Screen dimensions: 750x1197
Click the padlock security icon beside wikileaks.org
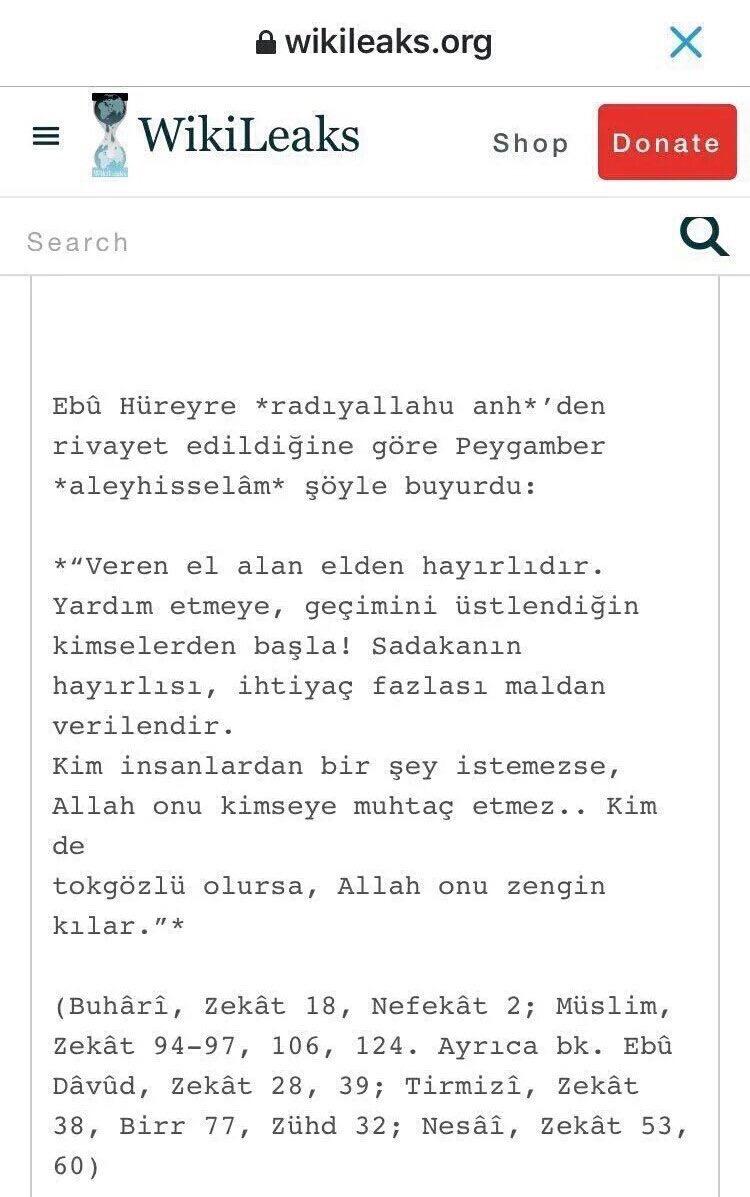tap(264, 41)
